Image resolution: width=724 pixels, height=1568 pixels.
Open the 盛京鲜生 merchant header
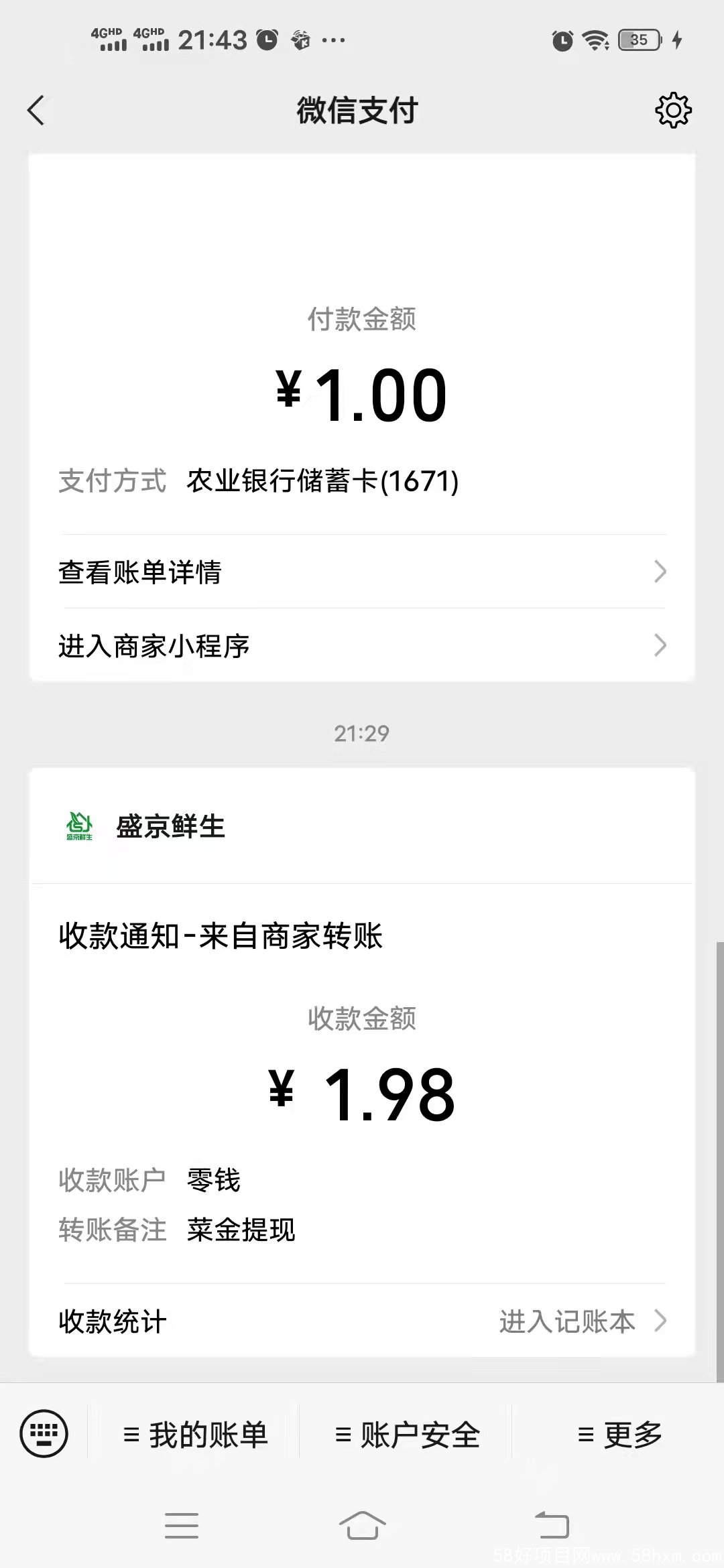point(362,826)
